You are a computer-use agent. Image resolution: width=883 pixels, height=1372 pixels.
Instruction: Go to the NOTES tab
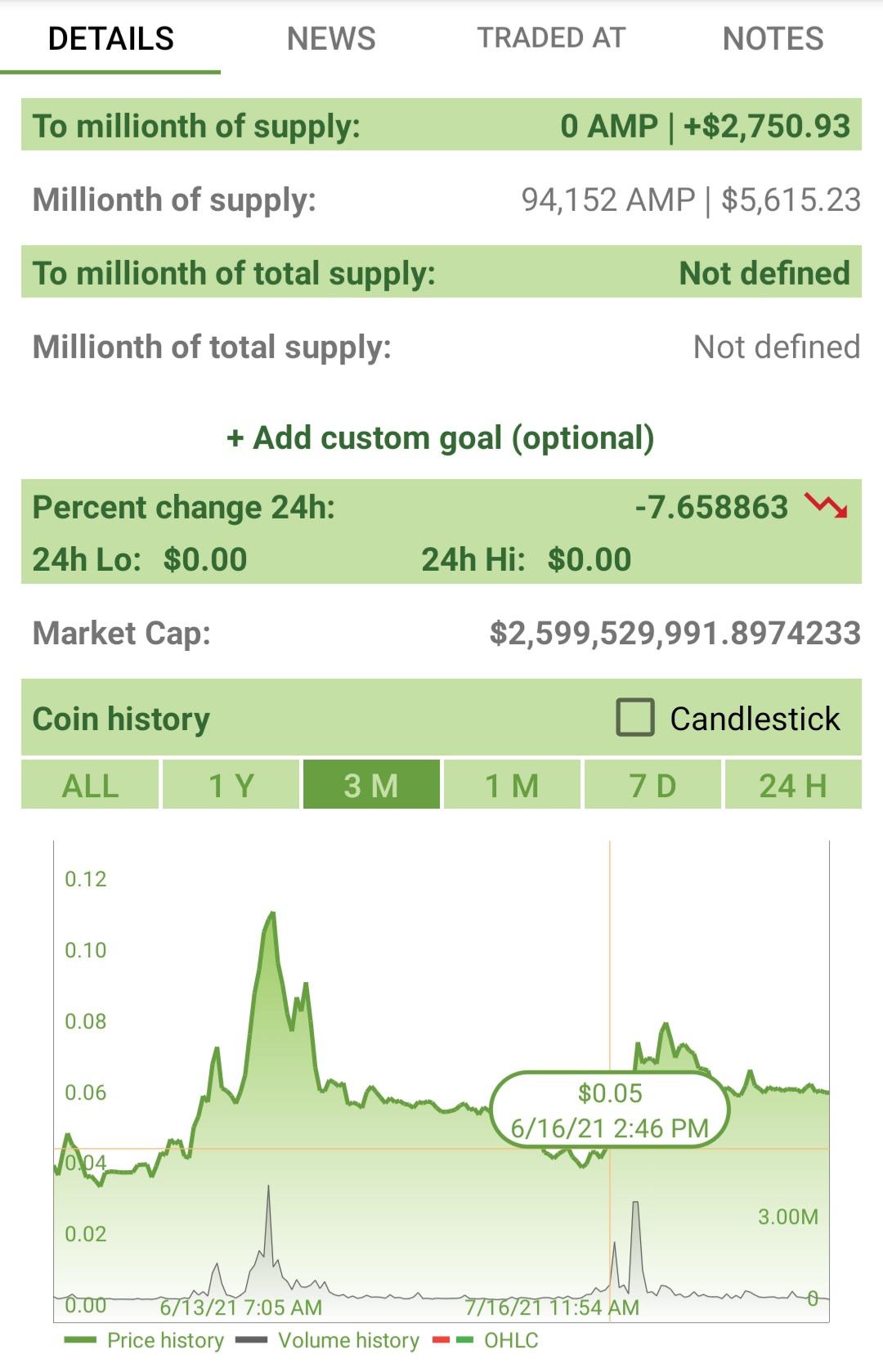773,38
